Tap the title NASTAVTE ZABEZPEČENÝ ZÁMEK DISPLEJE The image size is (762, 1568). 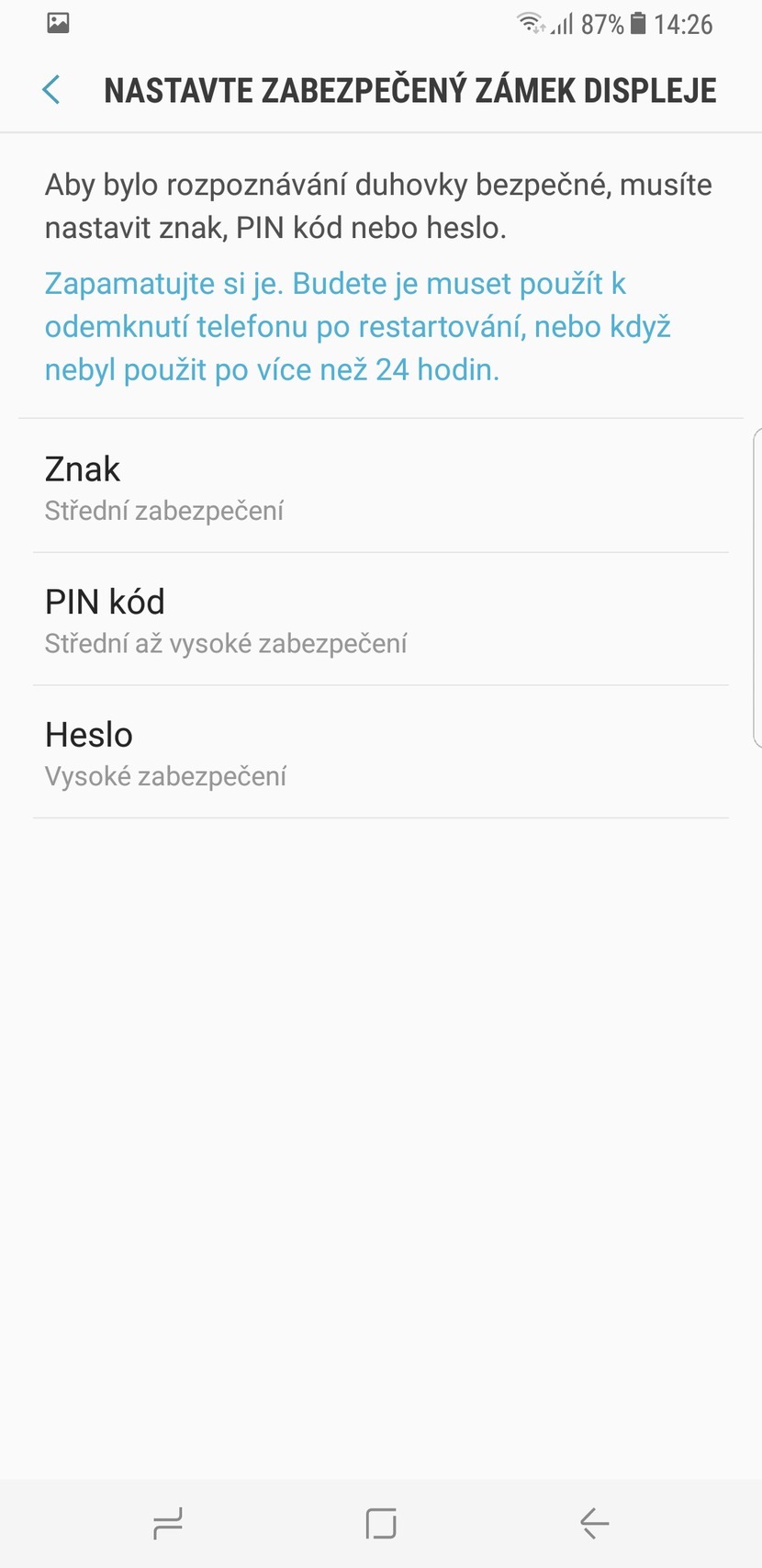pos(410,90)
